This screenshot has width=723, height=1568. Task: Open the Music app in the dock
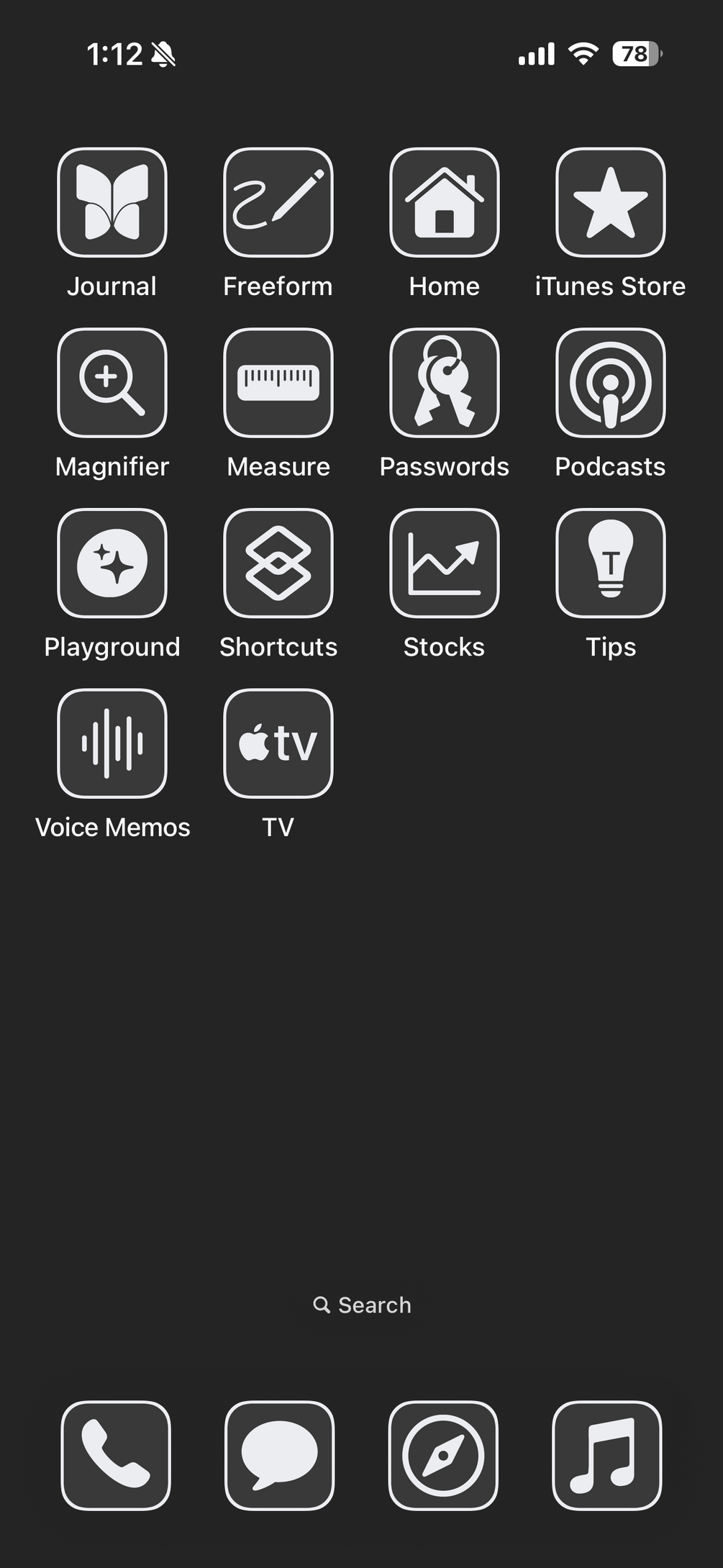(606, 1455)
